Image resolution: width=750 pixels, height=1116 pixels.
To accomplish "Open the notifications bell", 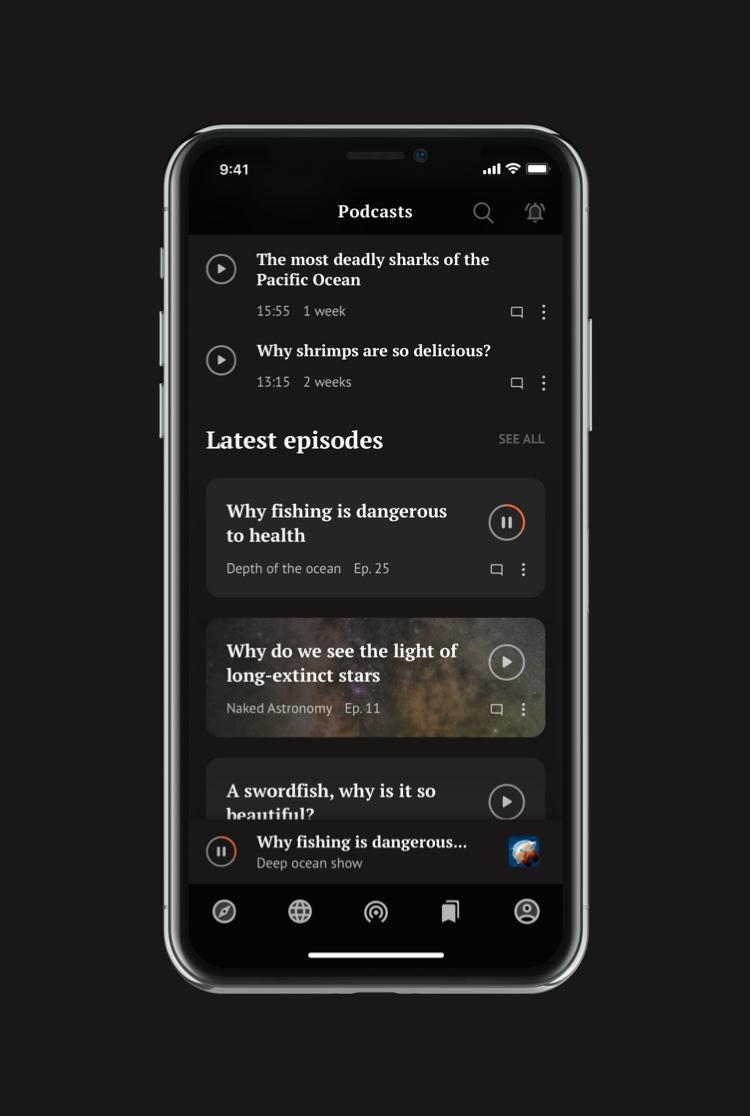I will [535, 212].
